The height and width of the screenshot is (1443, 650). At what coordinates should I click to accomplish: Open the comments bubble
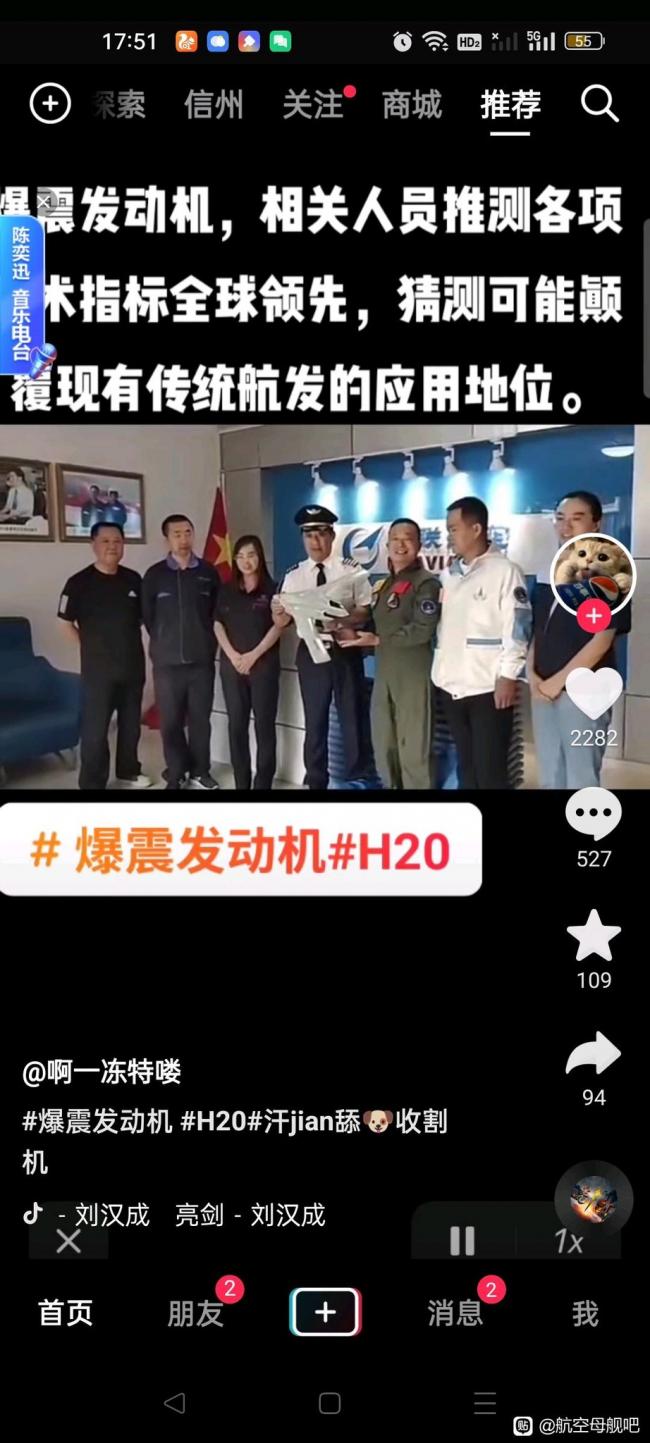(593, 815)
